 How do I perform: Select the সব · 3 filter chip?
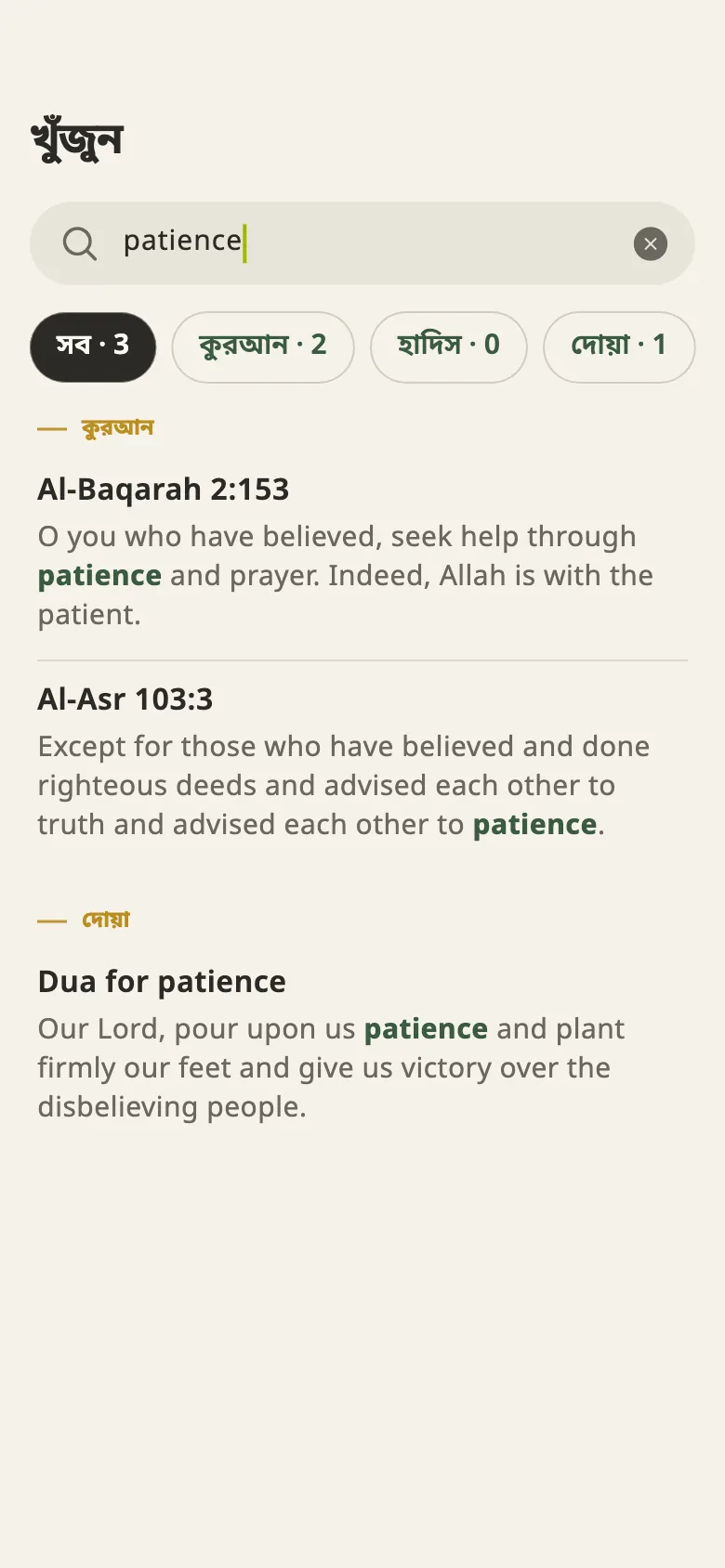tap(93, 346)
